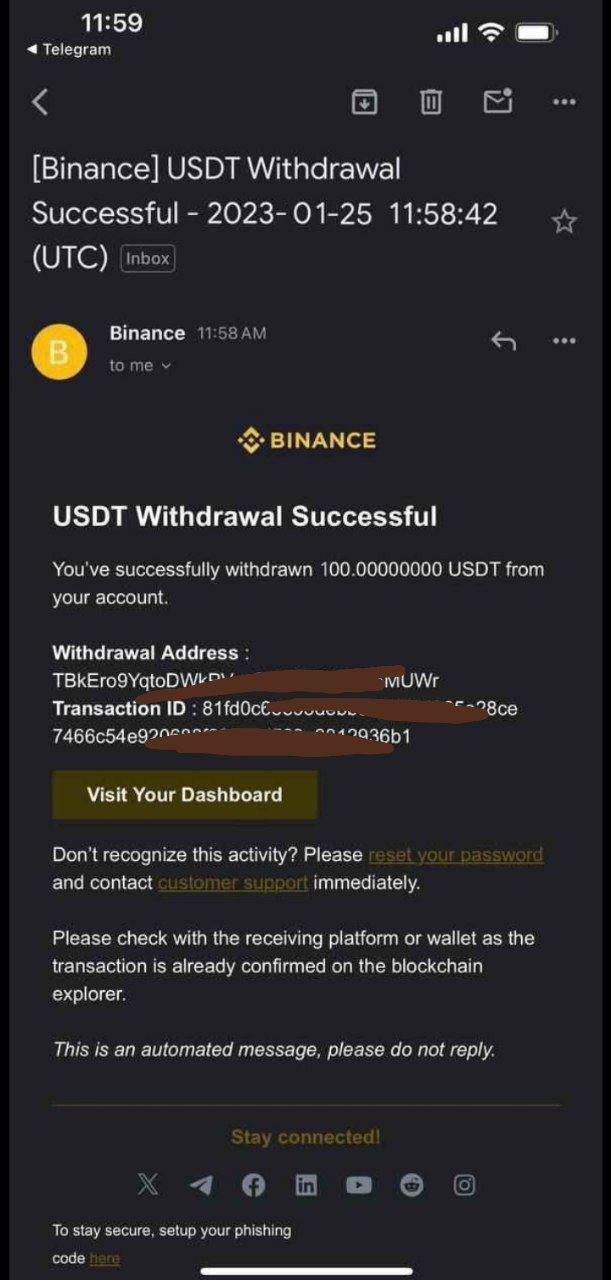Return to Telegram via status bar link
Screen dimensions: 611x1280
point(70,50)
